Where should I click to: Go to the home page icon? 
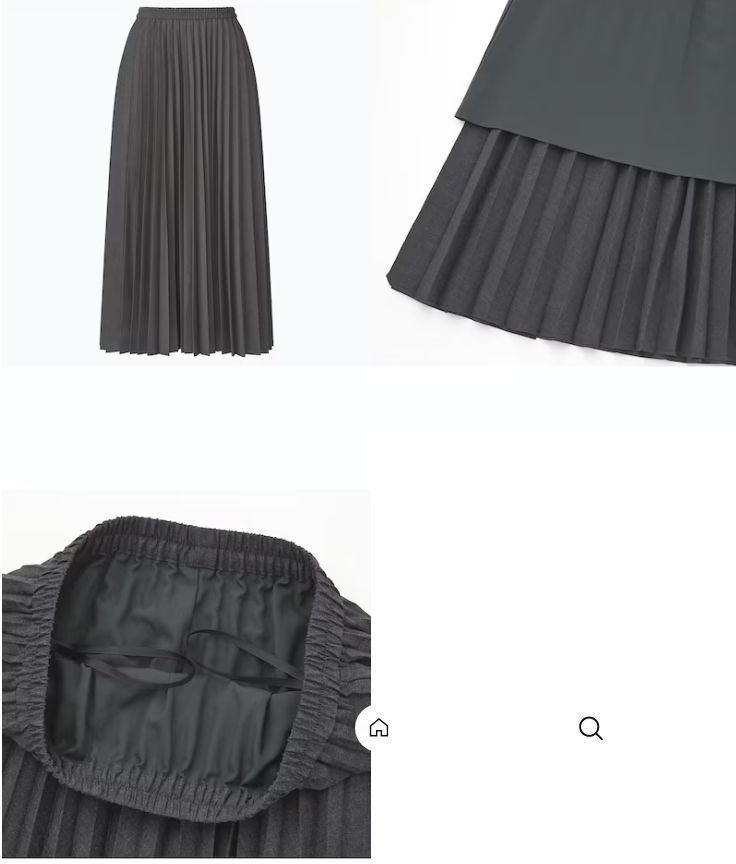click(379, 728)
